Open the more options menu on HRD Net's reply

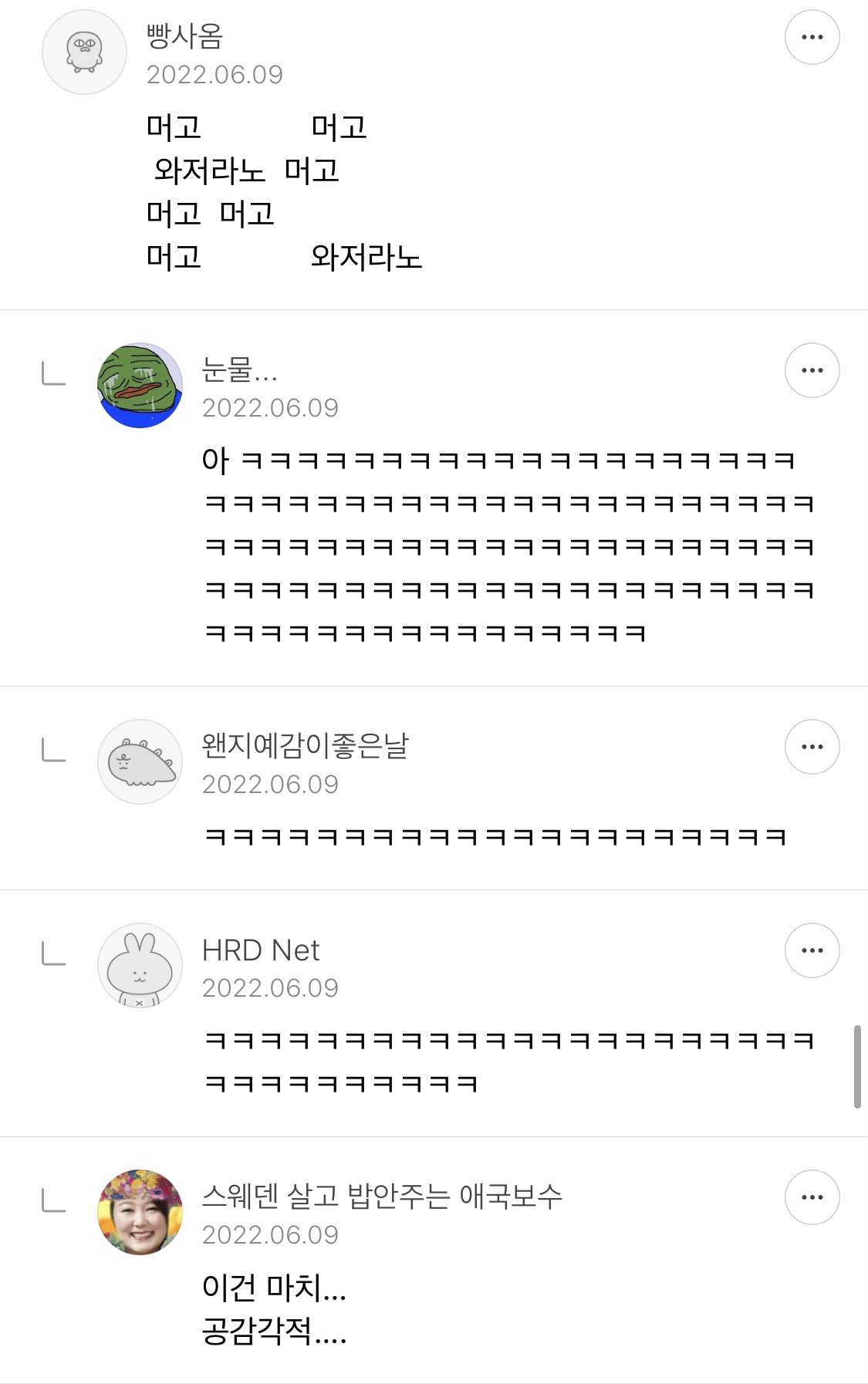[x=812, y=950]
